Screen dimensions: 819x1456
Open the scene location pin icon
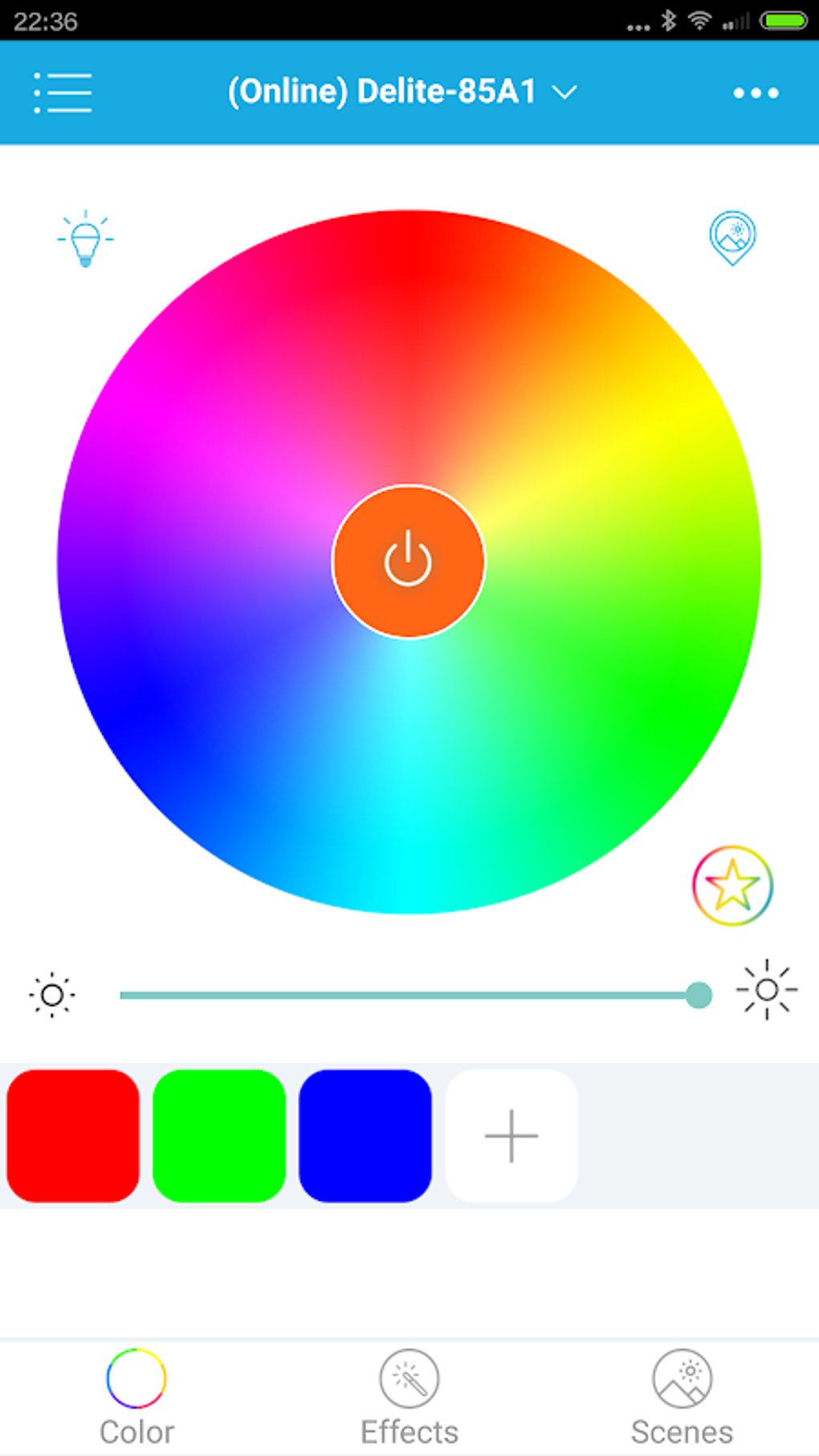click(x=732, y=238)
